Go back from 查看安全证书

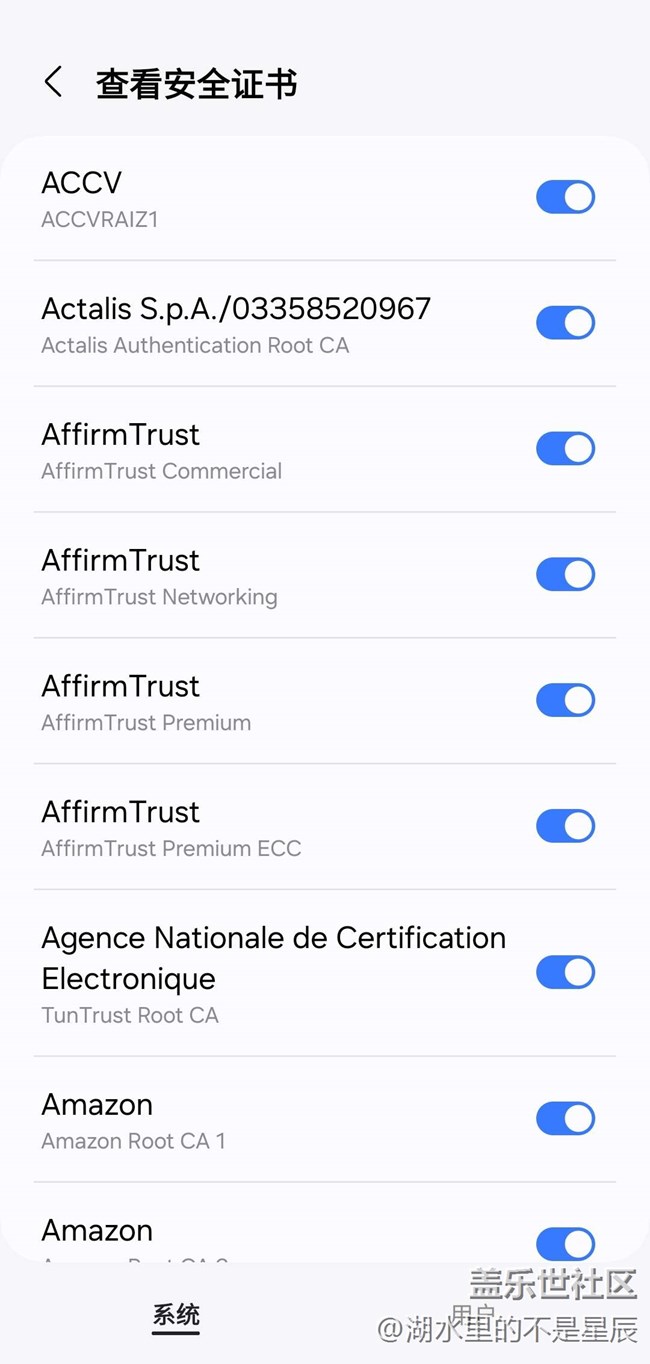coord(54,82)
